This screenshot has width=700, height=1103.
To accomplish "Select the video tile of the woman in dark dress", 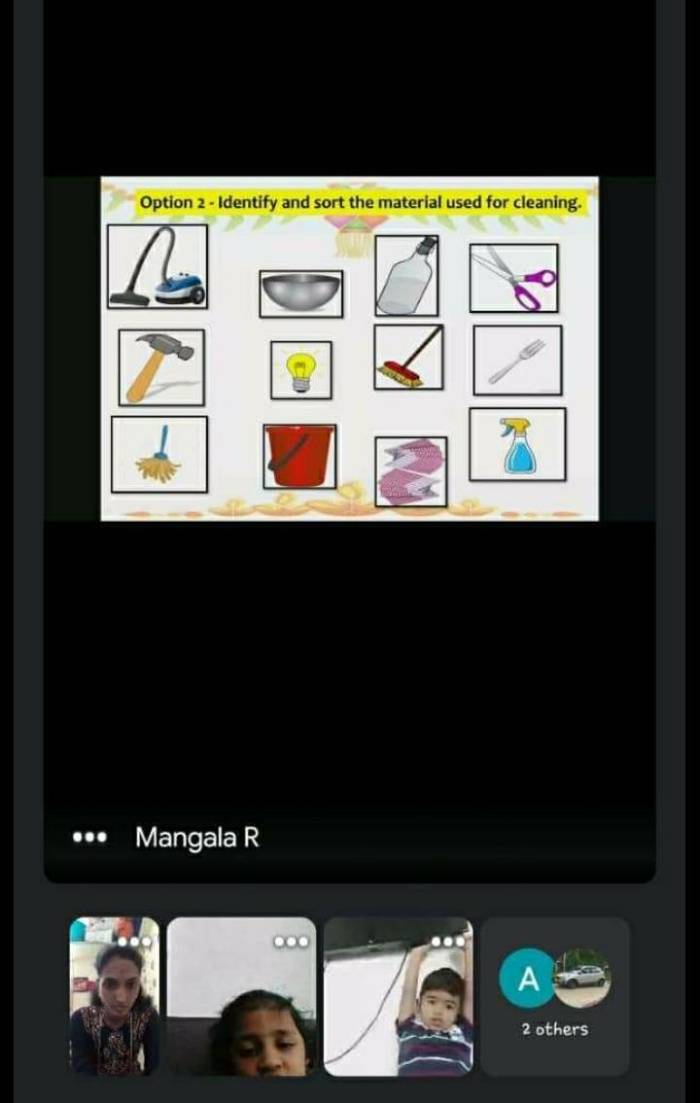I will pyautogui.click(x=114, y=996).
